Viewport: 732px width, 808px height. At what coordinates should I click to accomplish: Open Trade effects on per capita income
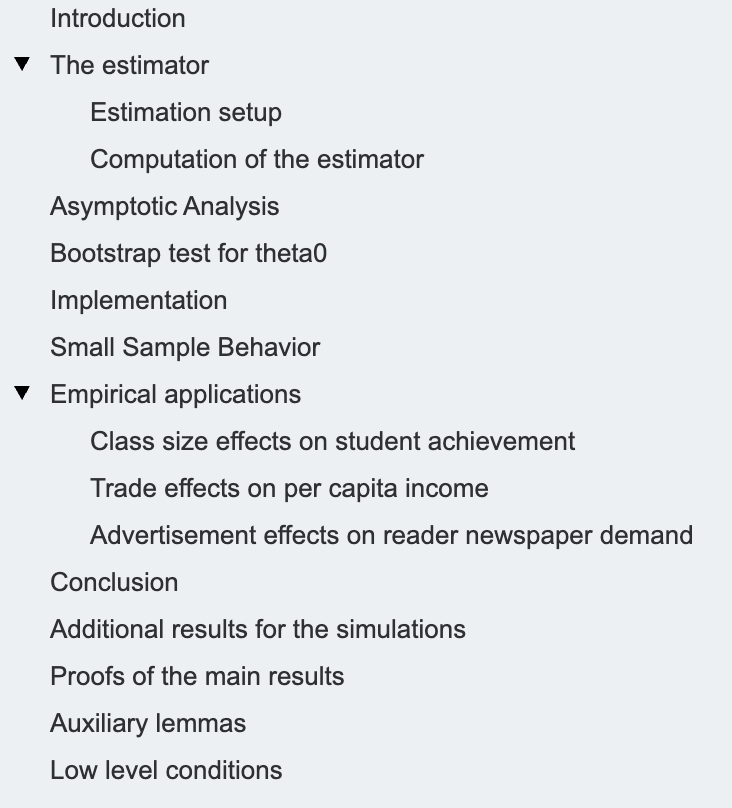pyautogui.click(x=289, y=488)
